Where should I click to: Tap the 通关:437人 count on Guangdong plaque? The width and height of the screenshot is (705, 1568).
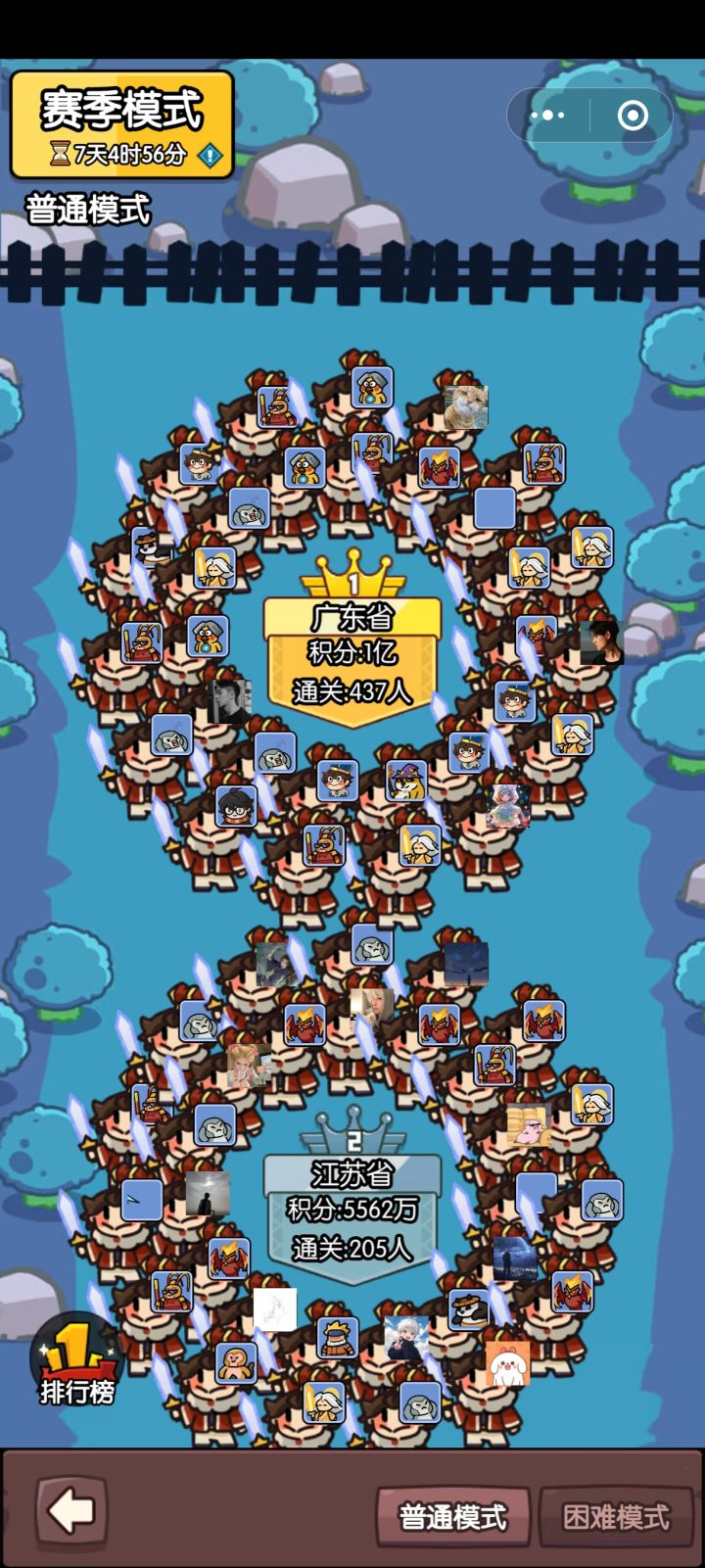352,691
